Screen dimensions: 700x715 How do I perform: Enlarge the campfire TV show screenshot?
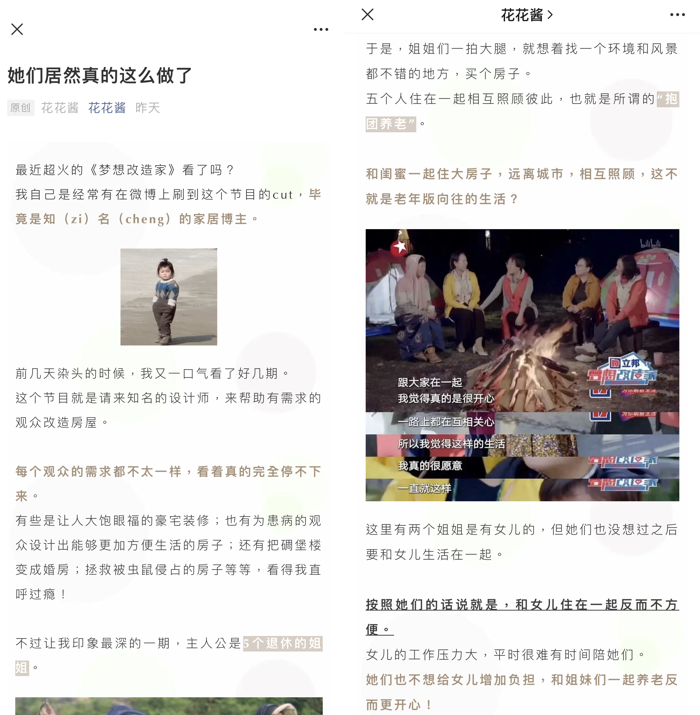522,365
